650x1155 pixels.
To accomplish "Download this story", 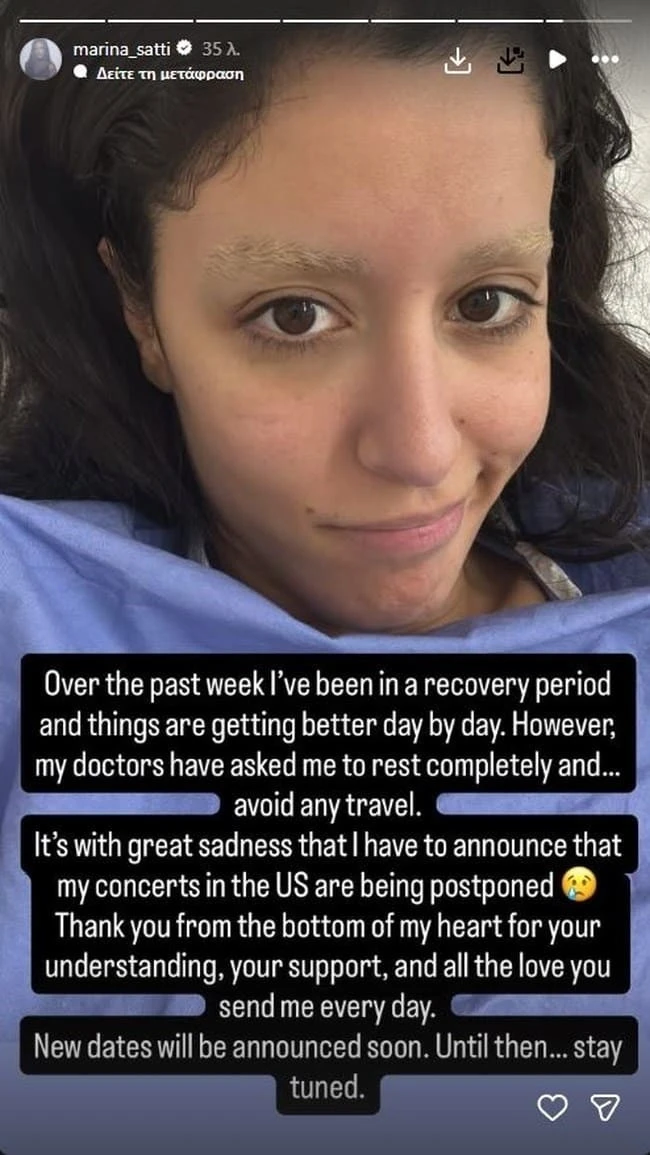I will tap(457, 60).
